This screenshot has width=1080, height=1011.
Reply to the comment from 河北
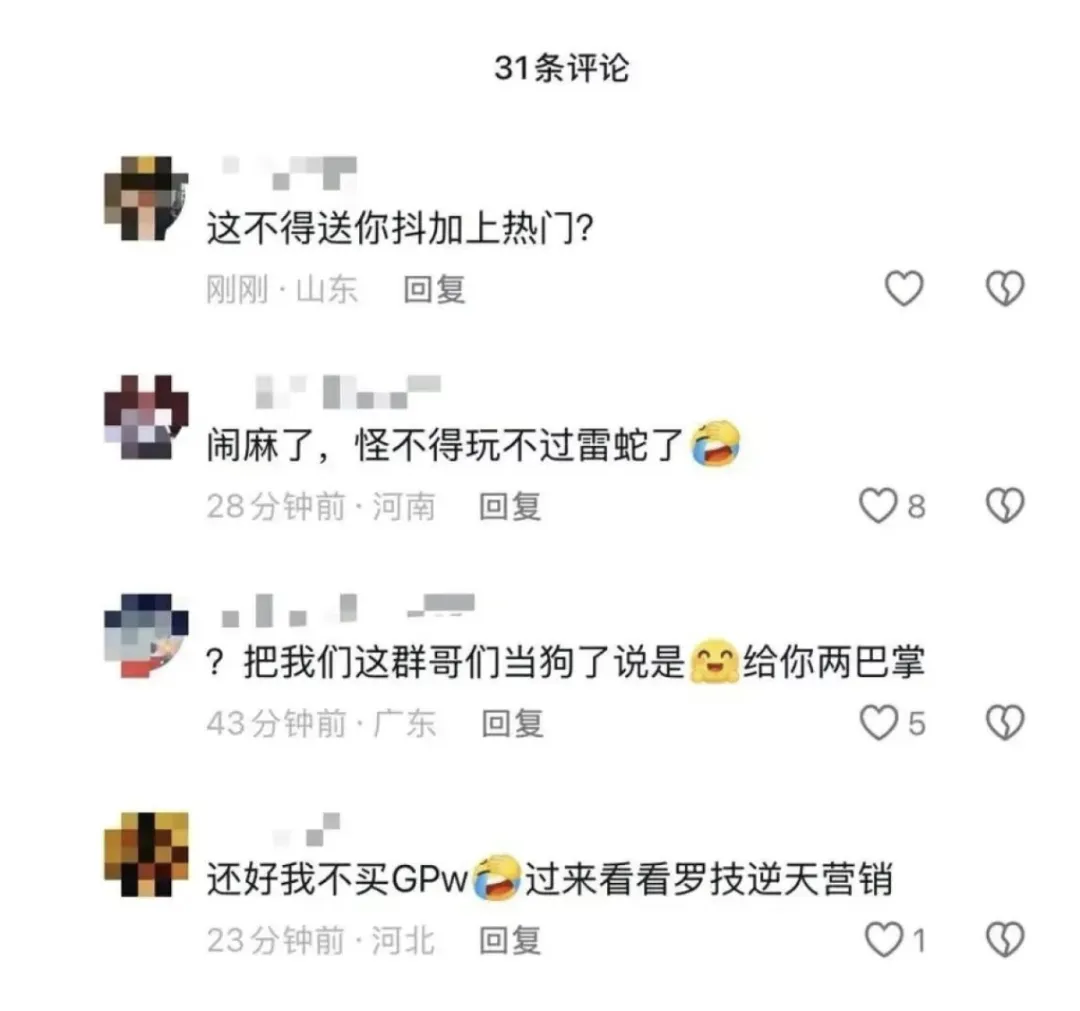click(509, 940)
